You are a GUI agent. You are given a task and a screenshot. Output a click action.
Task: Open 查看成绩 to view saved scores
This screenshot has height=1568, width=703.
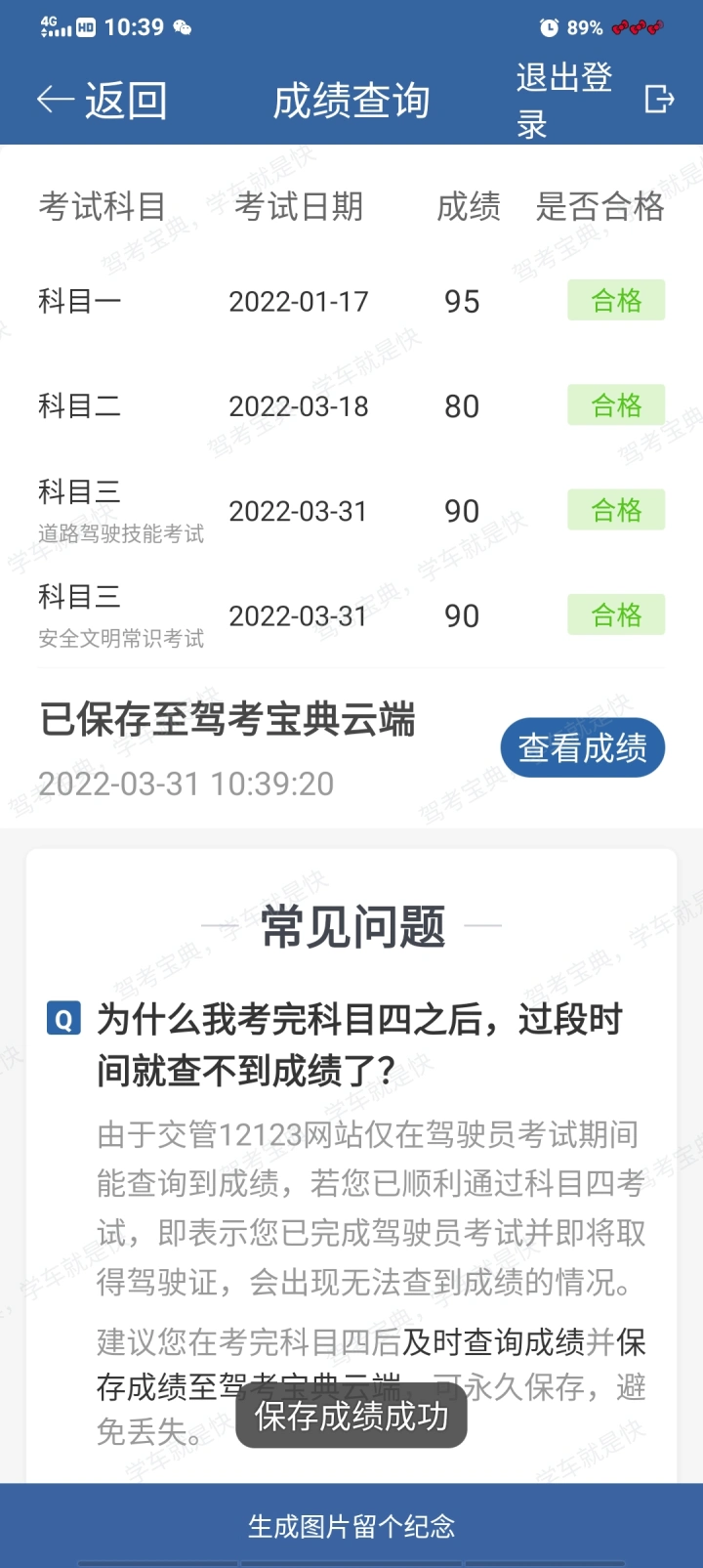[582, 748]
